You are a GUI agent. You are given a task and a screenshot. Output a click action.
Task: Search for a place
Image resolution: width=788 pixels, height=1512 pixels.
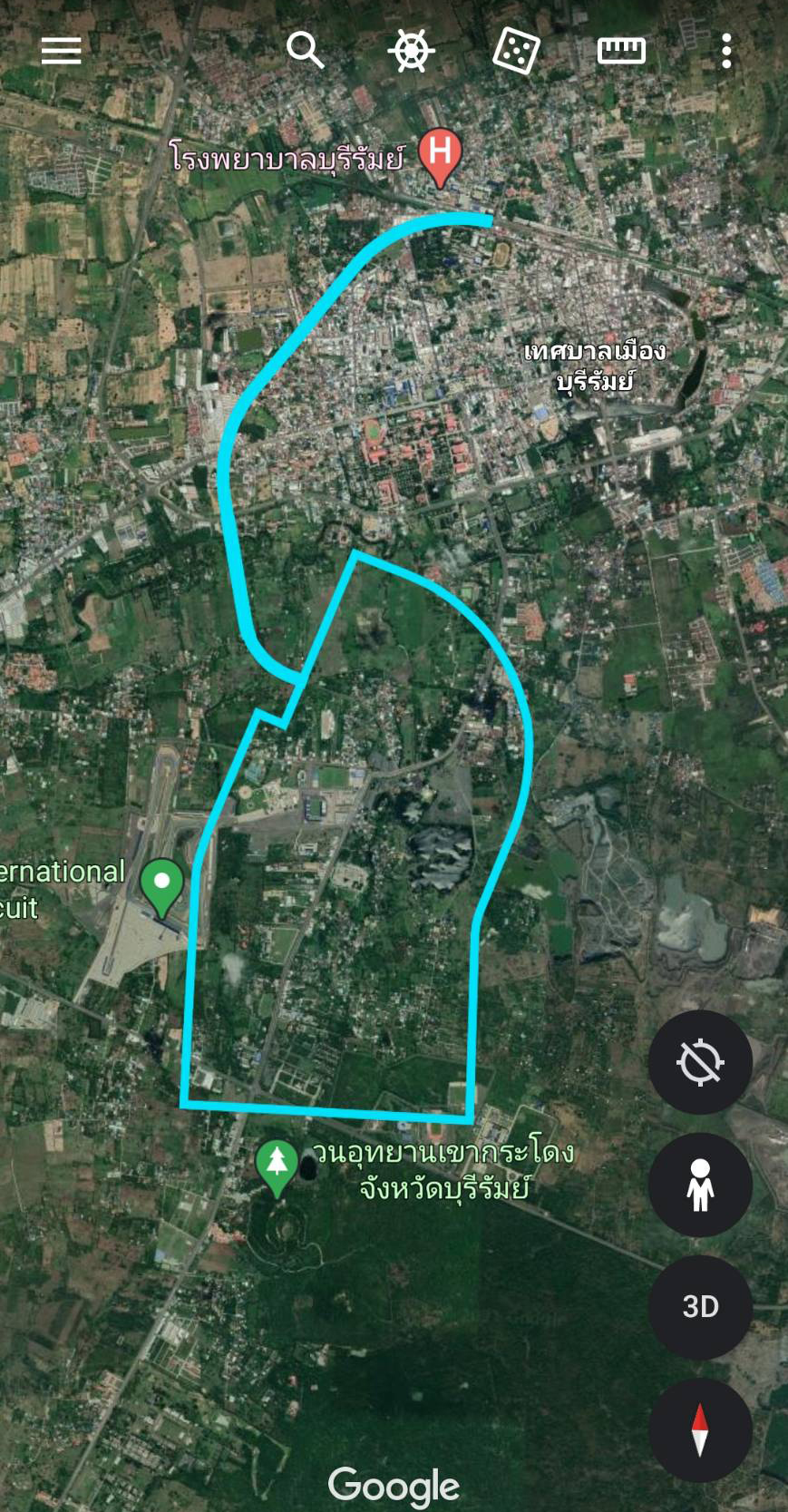305,51
